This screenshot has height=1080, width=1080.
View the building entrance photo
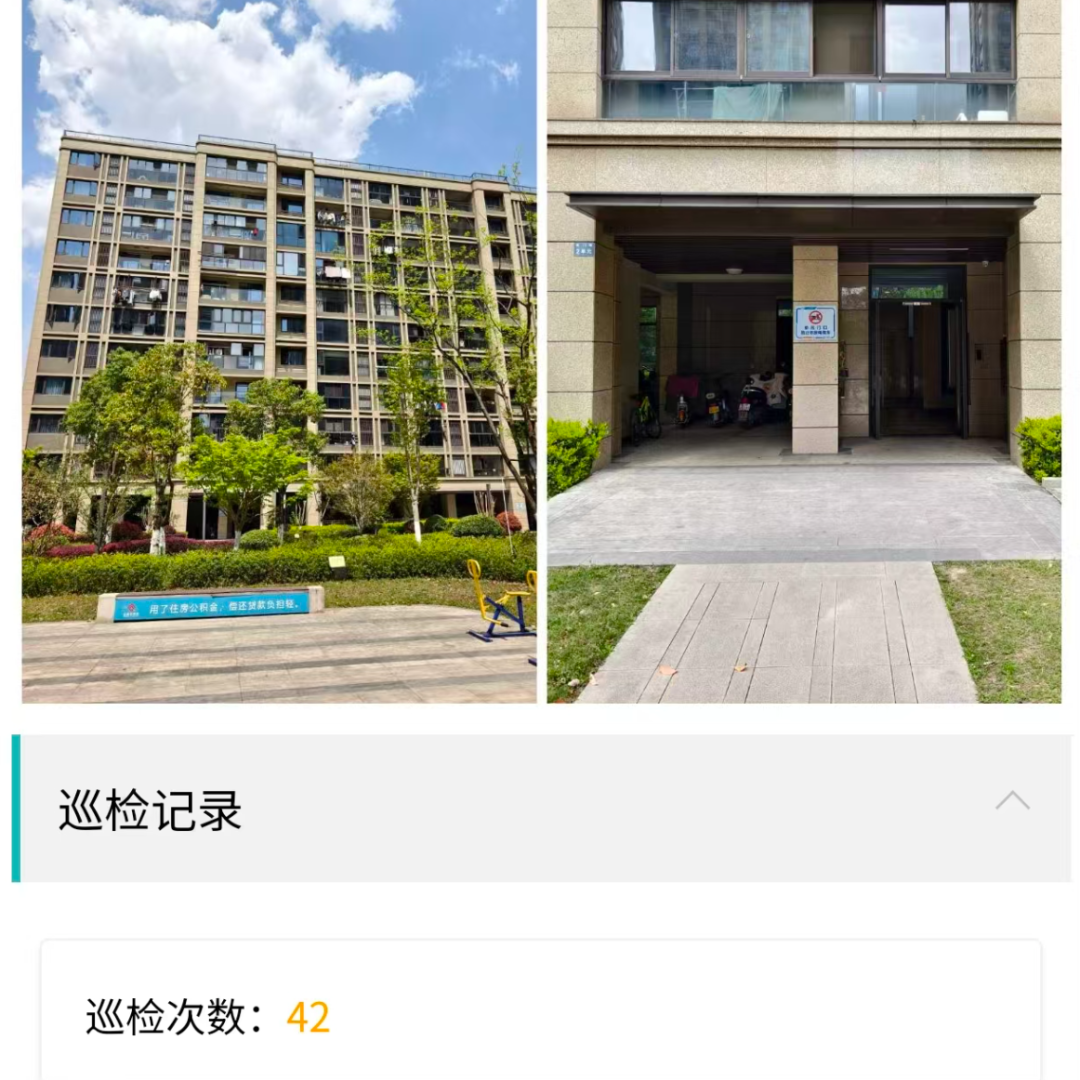click(x=803, y=350)
